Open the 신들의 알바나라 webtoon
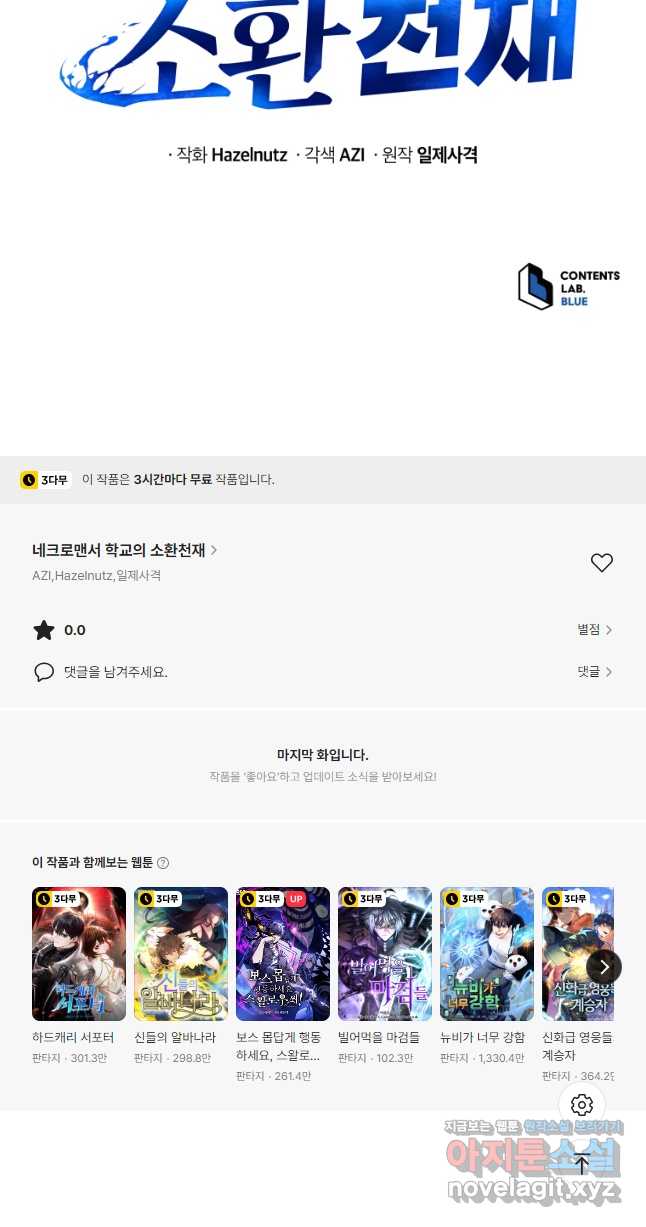The width and height of the screenshot is (646, 1227). pyautogui.click(x=181, y=954)
